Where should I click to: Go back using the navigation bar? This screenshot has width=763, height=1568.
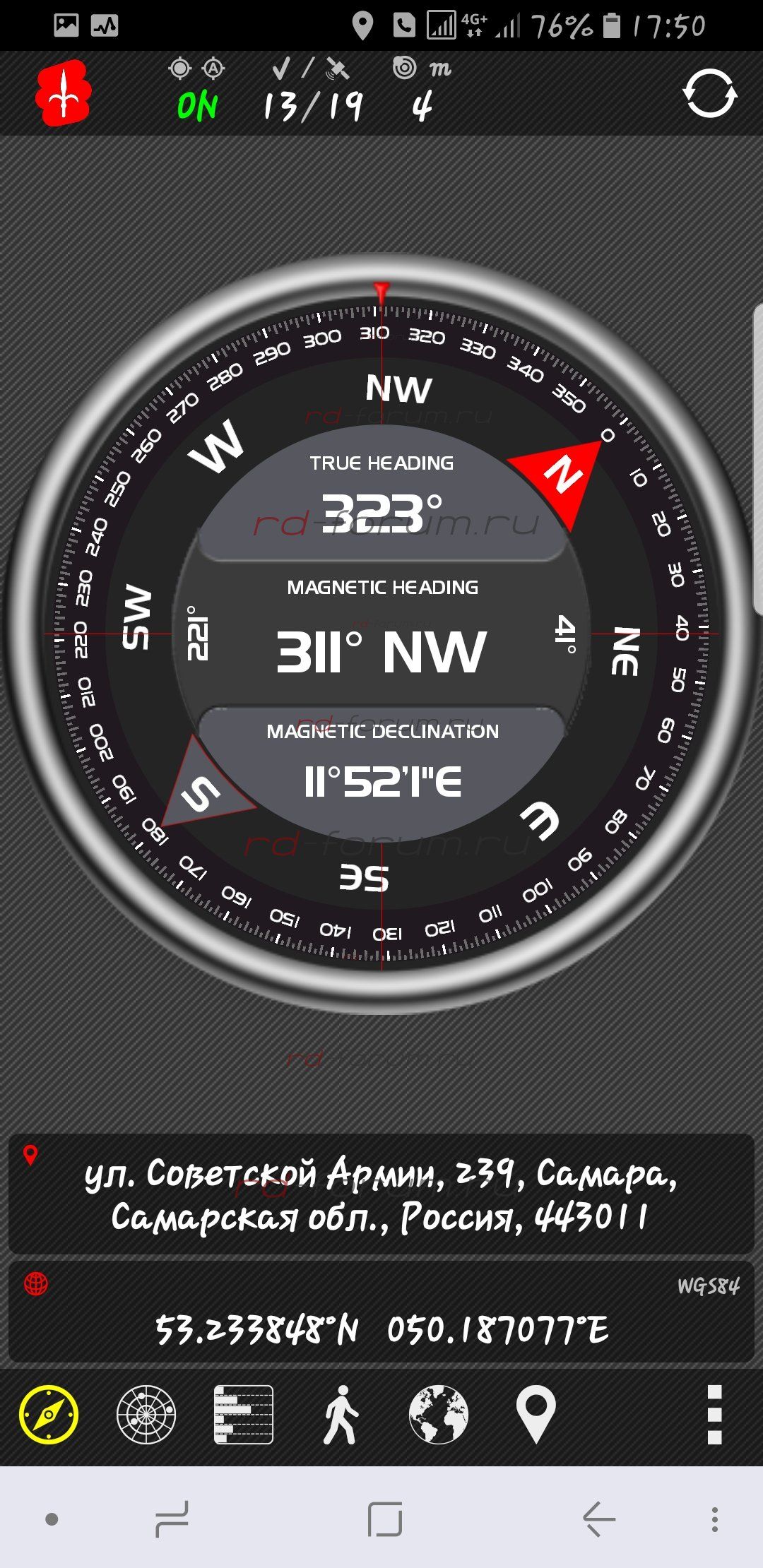(599, 1519)
